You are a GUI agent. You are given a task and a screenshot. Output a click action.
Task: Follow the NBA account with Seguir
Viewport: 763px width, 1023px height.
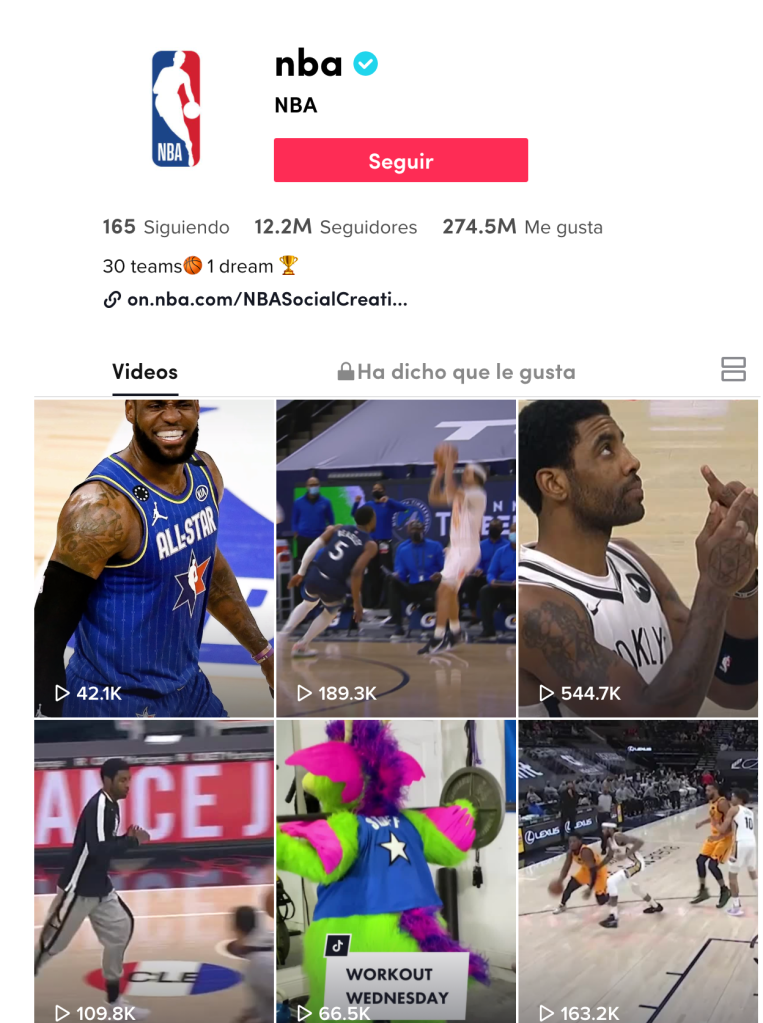pyautogui.click(x=400, y=161)
